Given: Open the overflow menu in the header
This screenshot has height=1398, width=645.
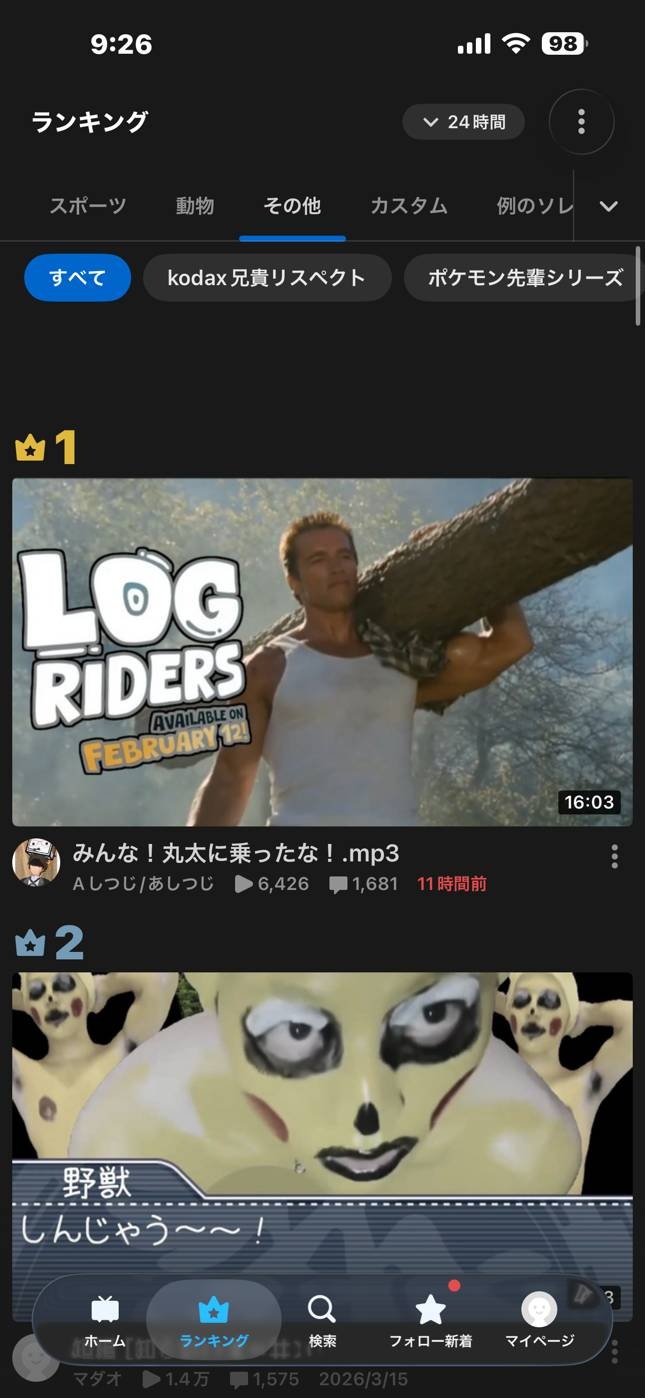Looking at the screenshot, I should coord(581,122).
